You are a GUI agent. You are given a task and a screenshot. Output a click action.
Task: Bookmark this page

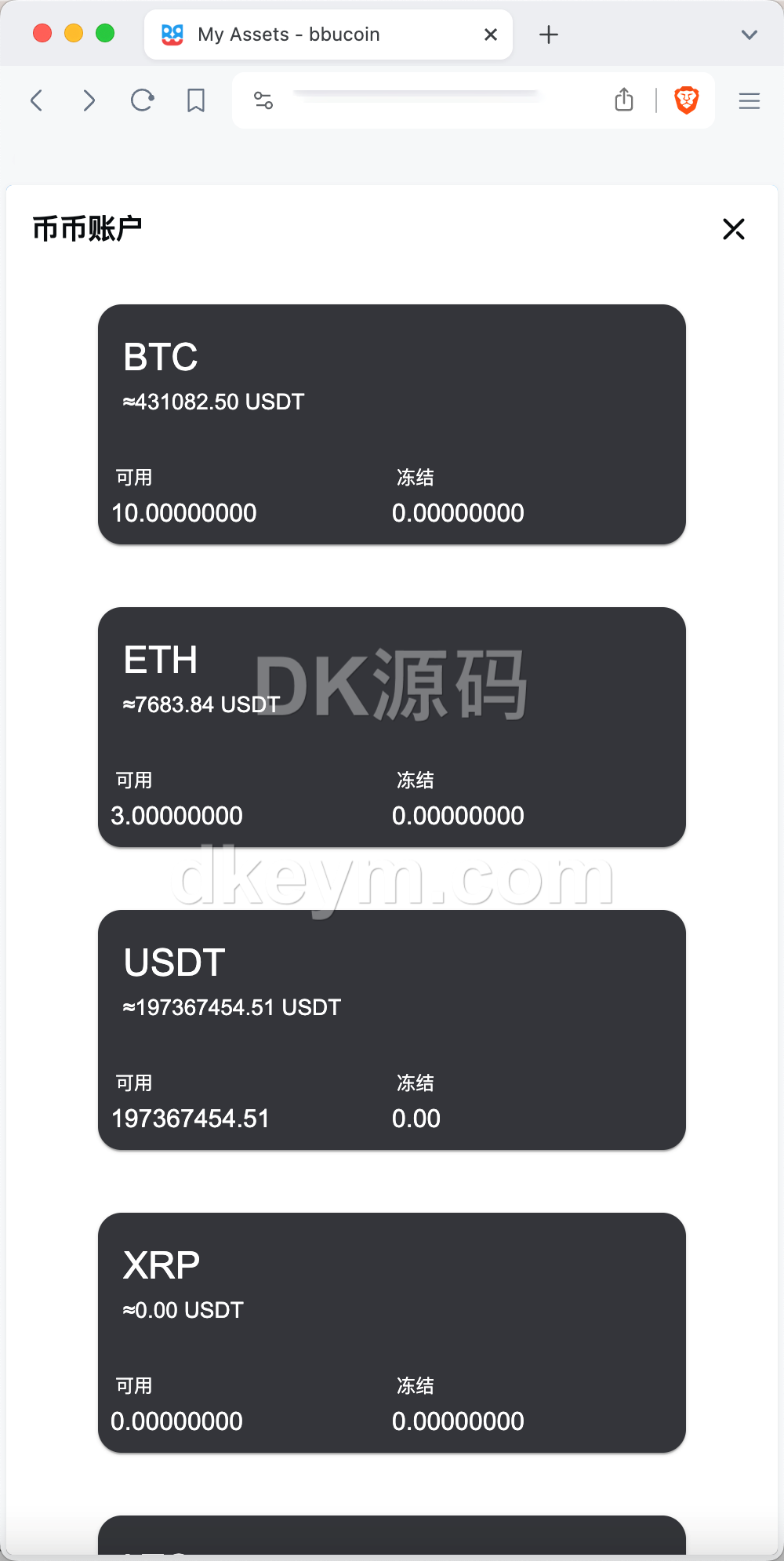click(196, 100)
